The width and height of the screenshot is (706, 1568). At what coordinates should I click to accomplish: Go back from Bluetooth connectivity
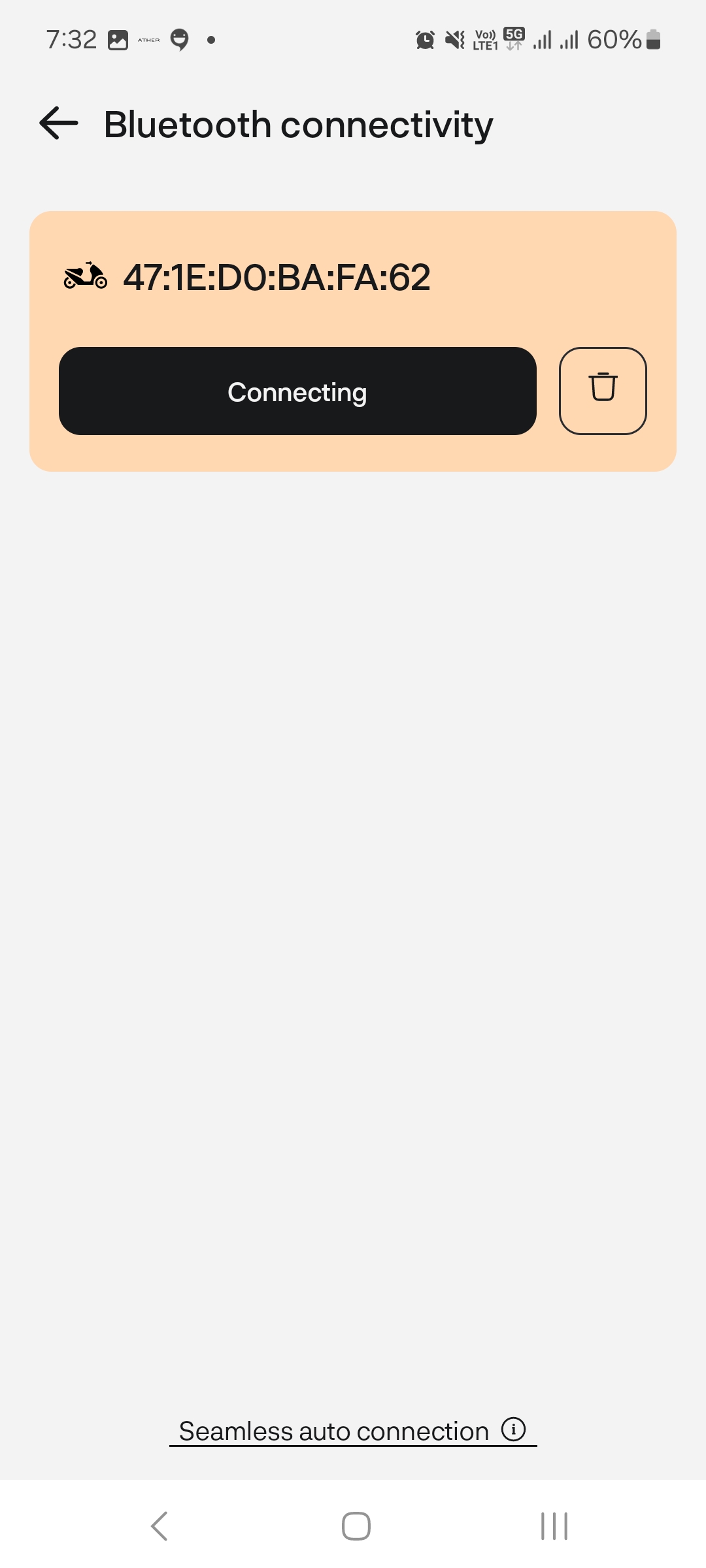(x=59, y=123)
